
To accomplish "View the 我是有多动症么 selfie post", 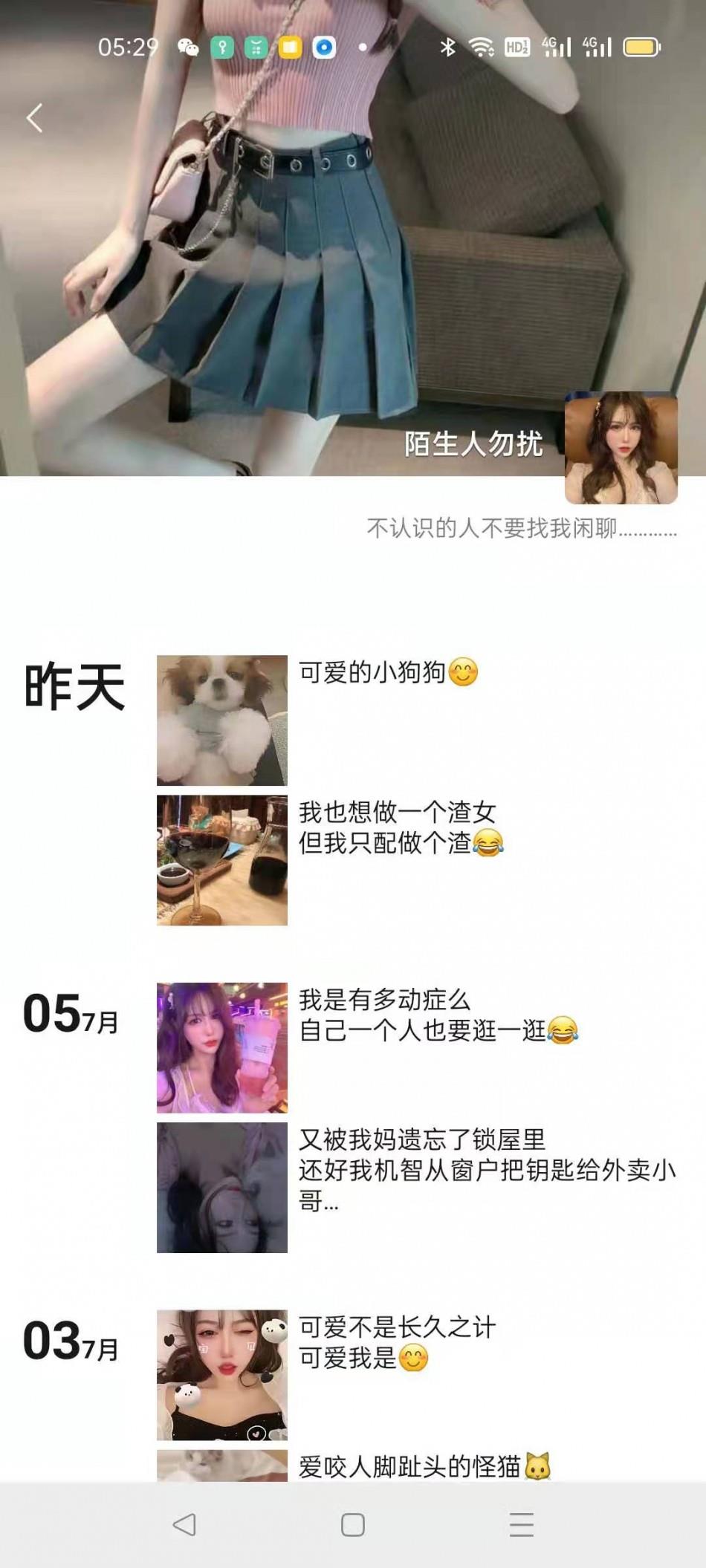I will point(221,1047).
